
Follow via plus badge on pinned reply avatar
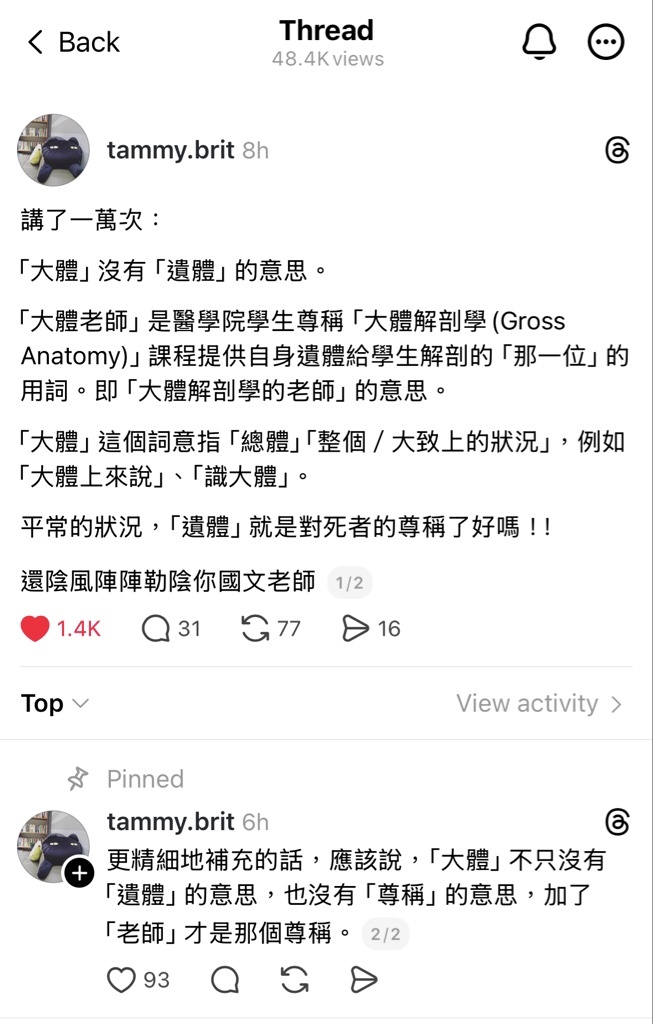pos(79,874)
